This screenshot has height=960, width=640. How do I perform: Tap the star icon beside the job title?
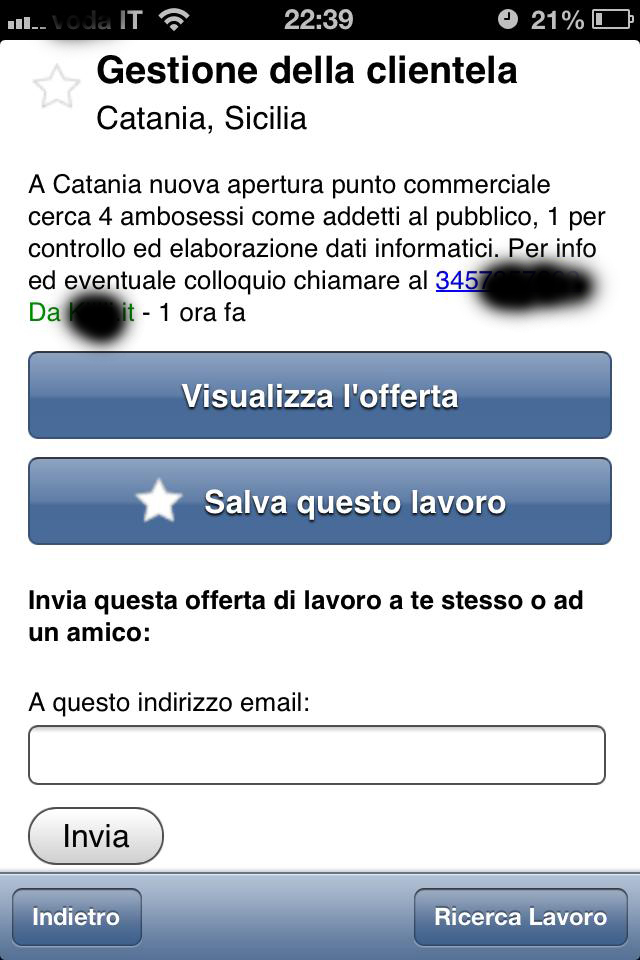pos(56,87)
